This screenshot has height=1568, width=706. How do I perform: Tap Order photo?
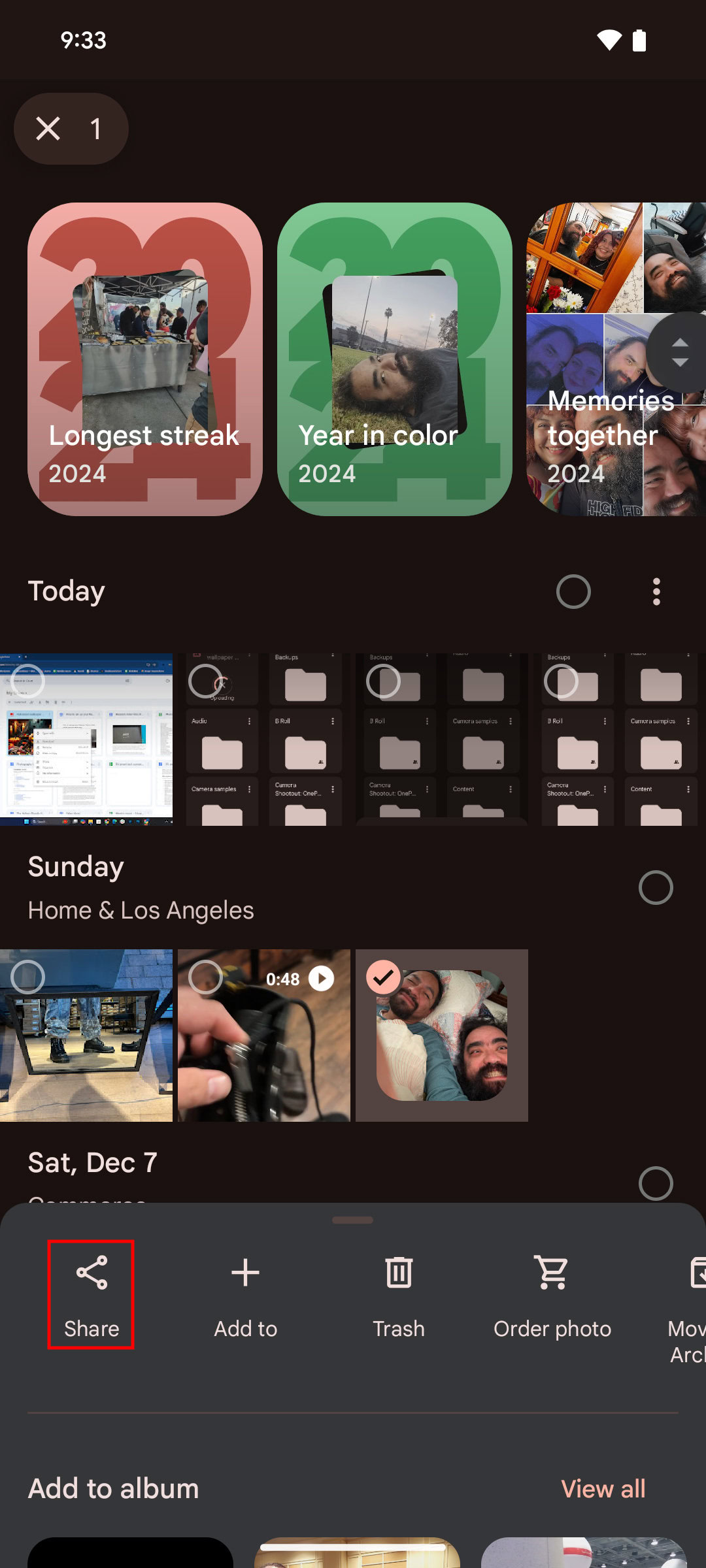click(552, 1294)
